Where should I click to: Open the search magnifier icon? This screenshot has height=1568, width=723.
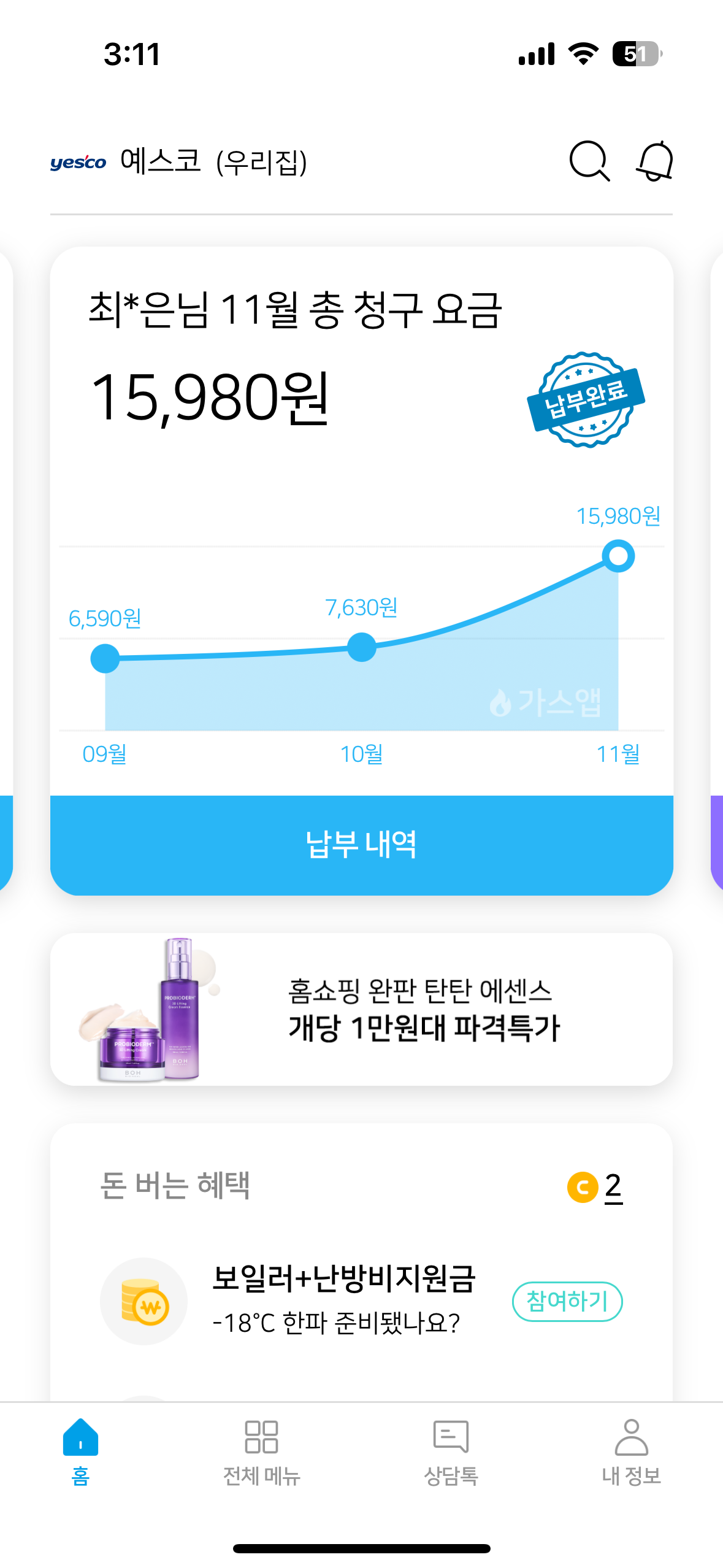[x=589, y=161]
